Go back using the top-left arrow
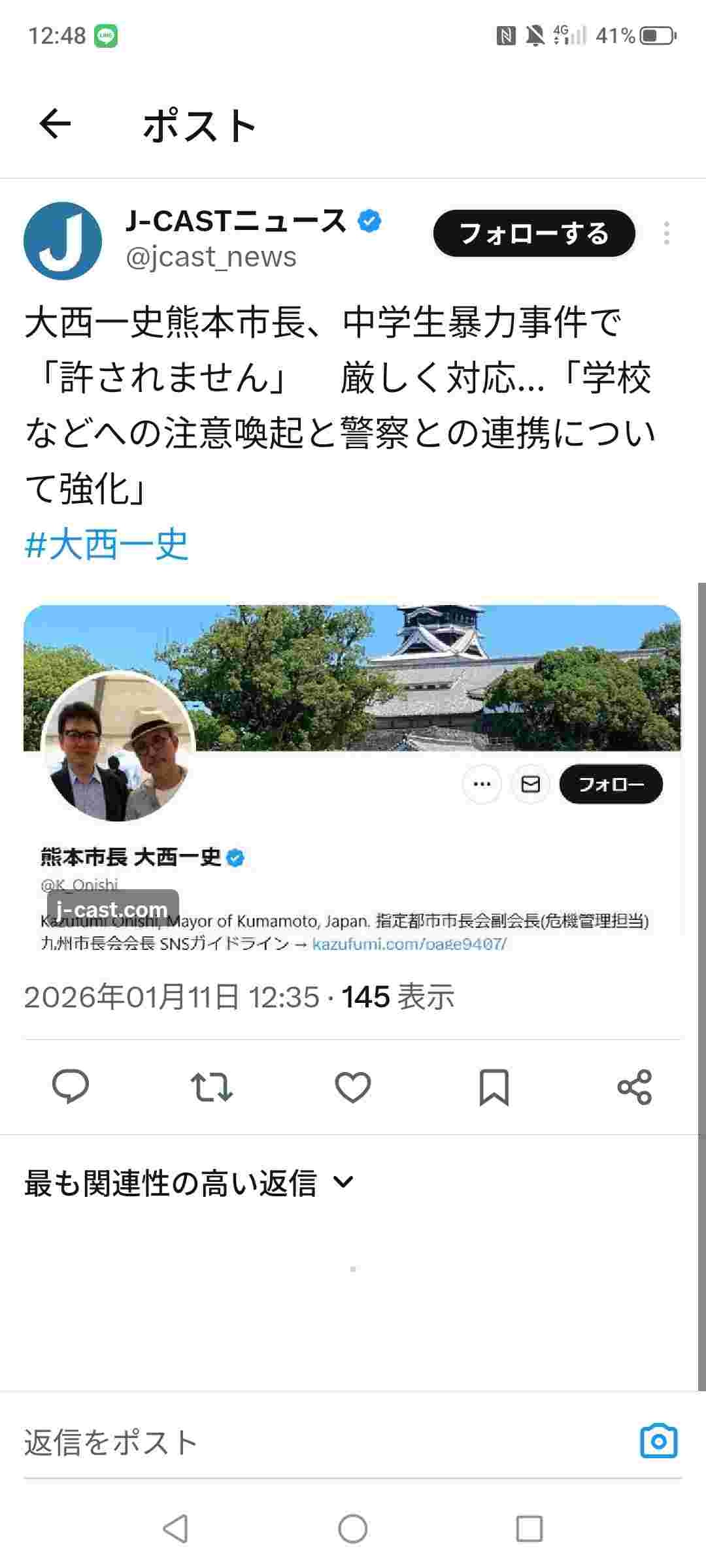706x1568 pixels. (55, 124)
